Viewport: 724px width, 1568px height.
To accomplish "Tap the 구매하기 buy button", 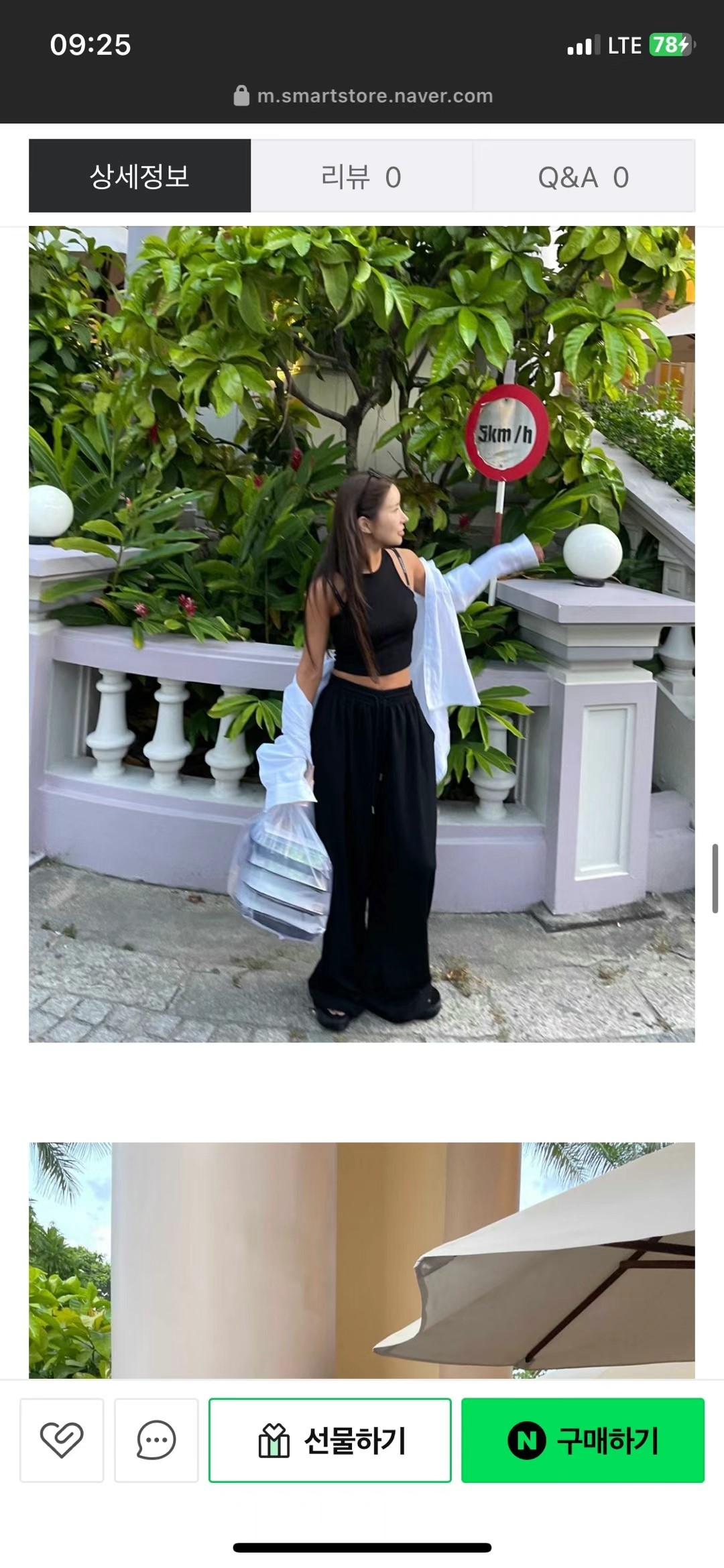I will tap(583, 1439).
